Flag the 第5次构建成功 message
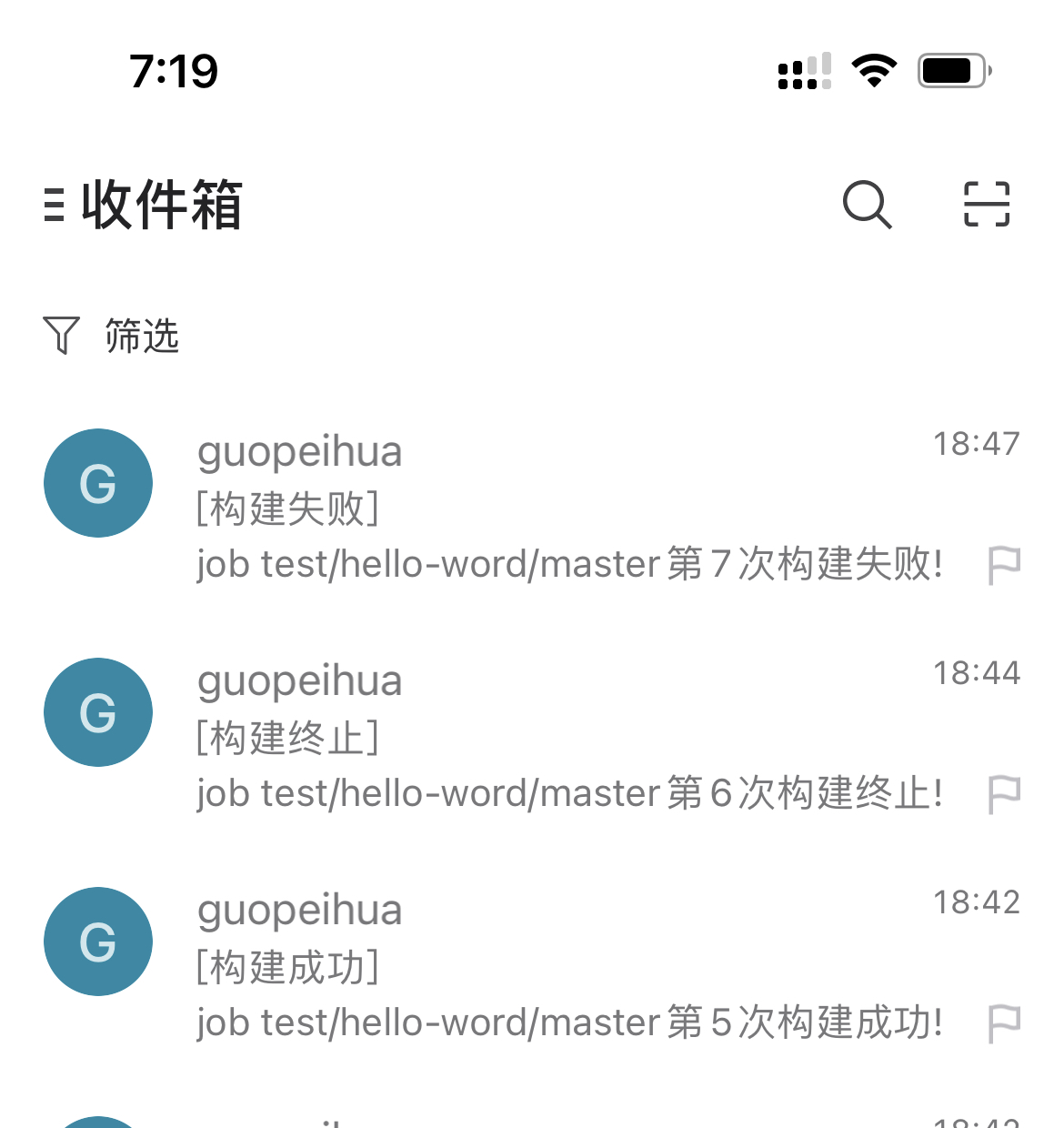This screenshot has width=1064, height=1128. pos(1004,1024)
